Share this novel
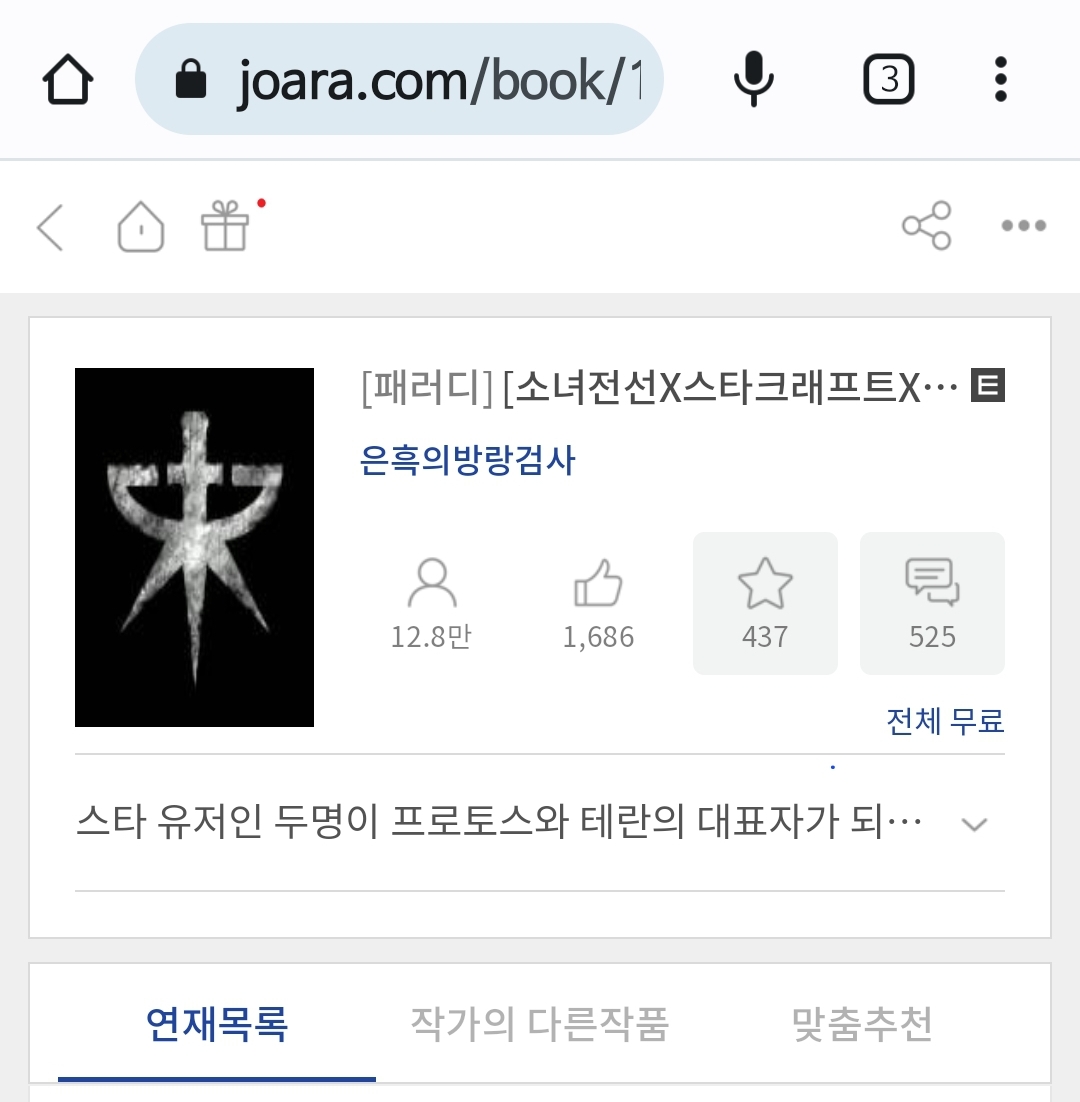Viewport: 1080px width, 1102px height. 927,226
